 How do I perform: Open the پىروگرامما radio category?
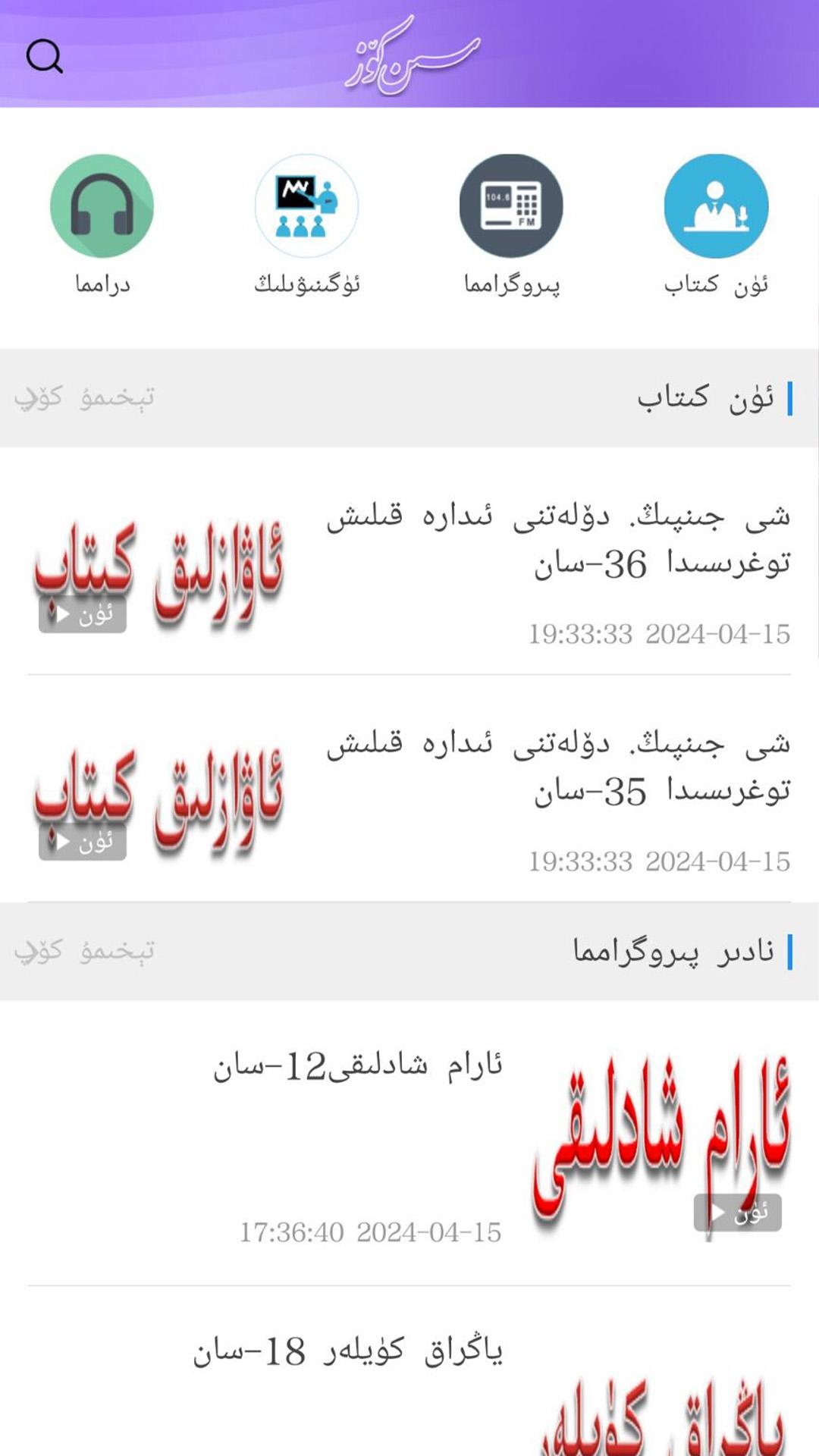click(511, 207)
